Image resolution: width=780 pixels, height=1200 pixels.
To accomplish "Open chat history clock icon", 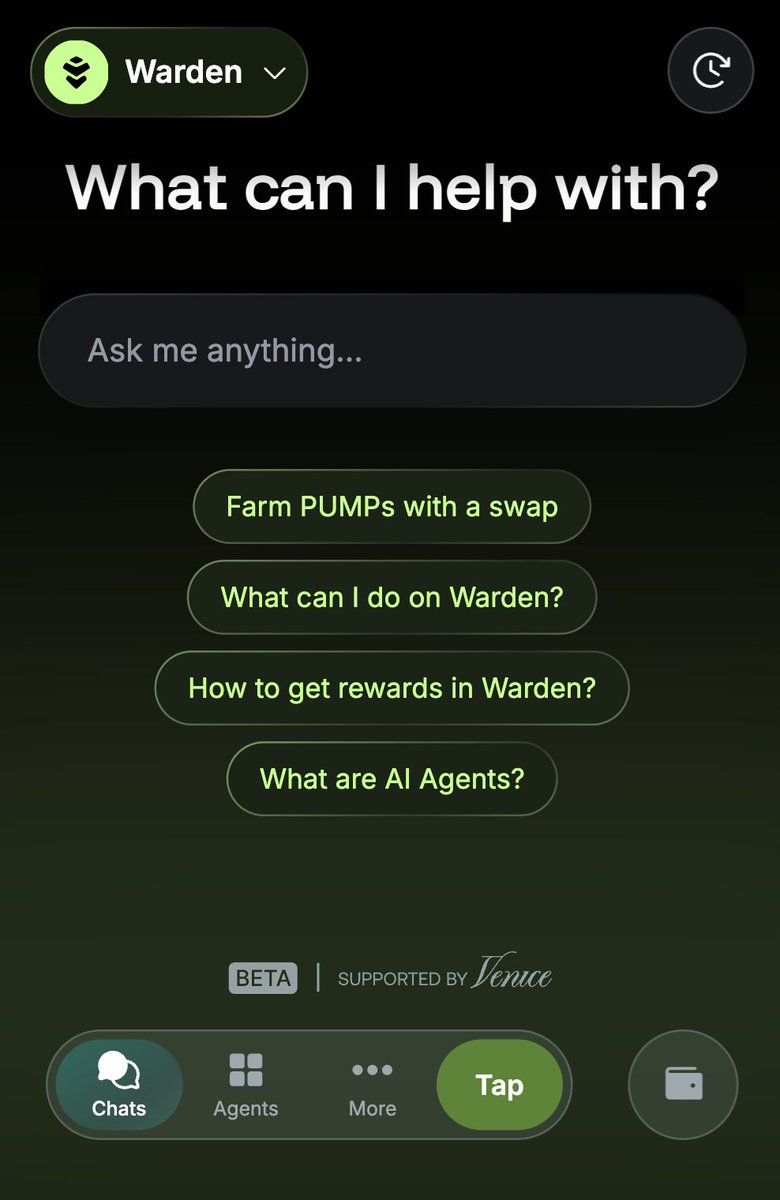I will [710, 71].
